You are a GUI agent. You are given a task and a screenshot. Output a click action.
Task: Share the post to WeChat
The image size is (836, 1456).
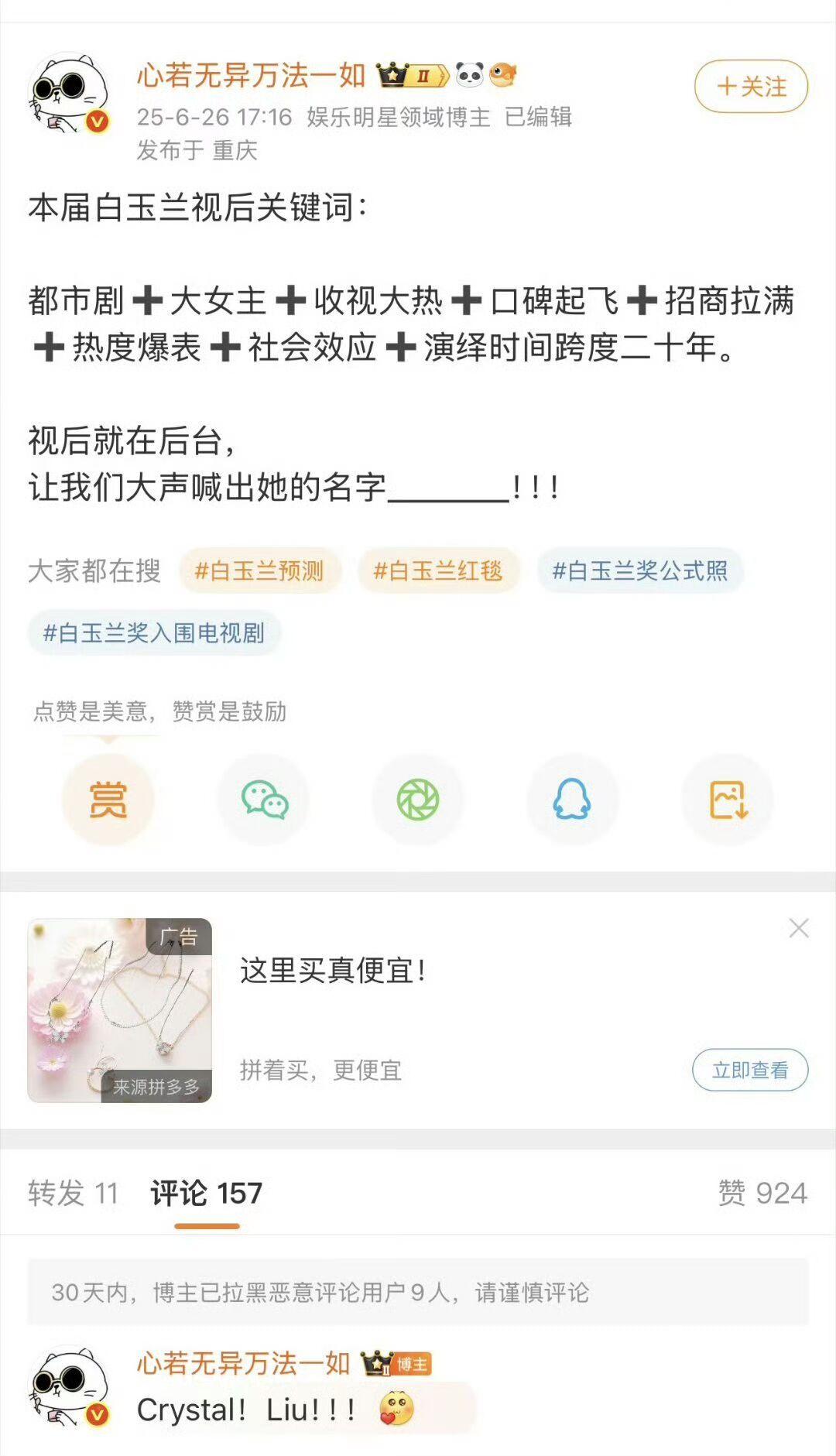(264, 800)
